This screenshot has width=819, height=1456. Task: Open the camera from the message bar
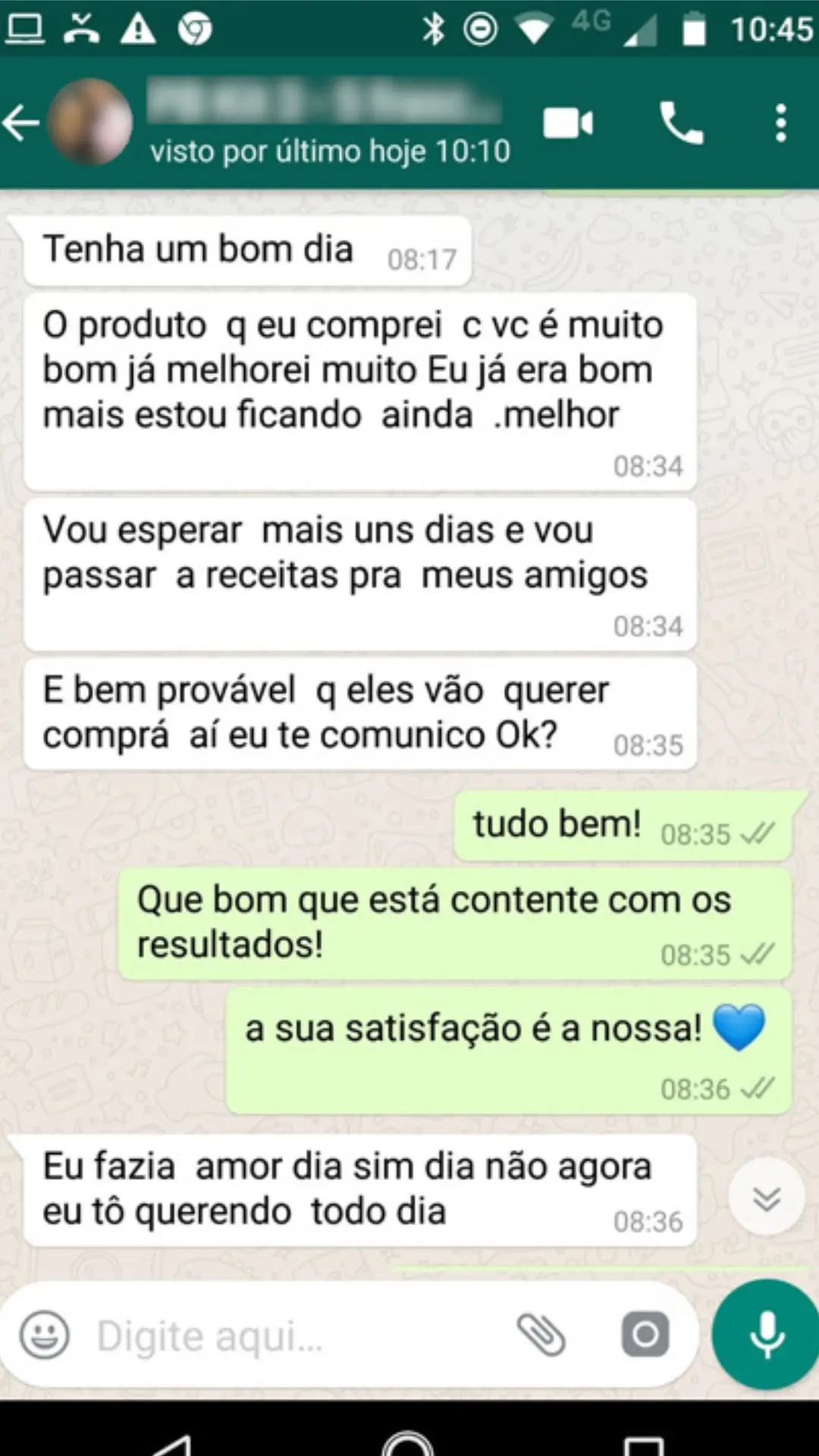[x=645, y=1334]
